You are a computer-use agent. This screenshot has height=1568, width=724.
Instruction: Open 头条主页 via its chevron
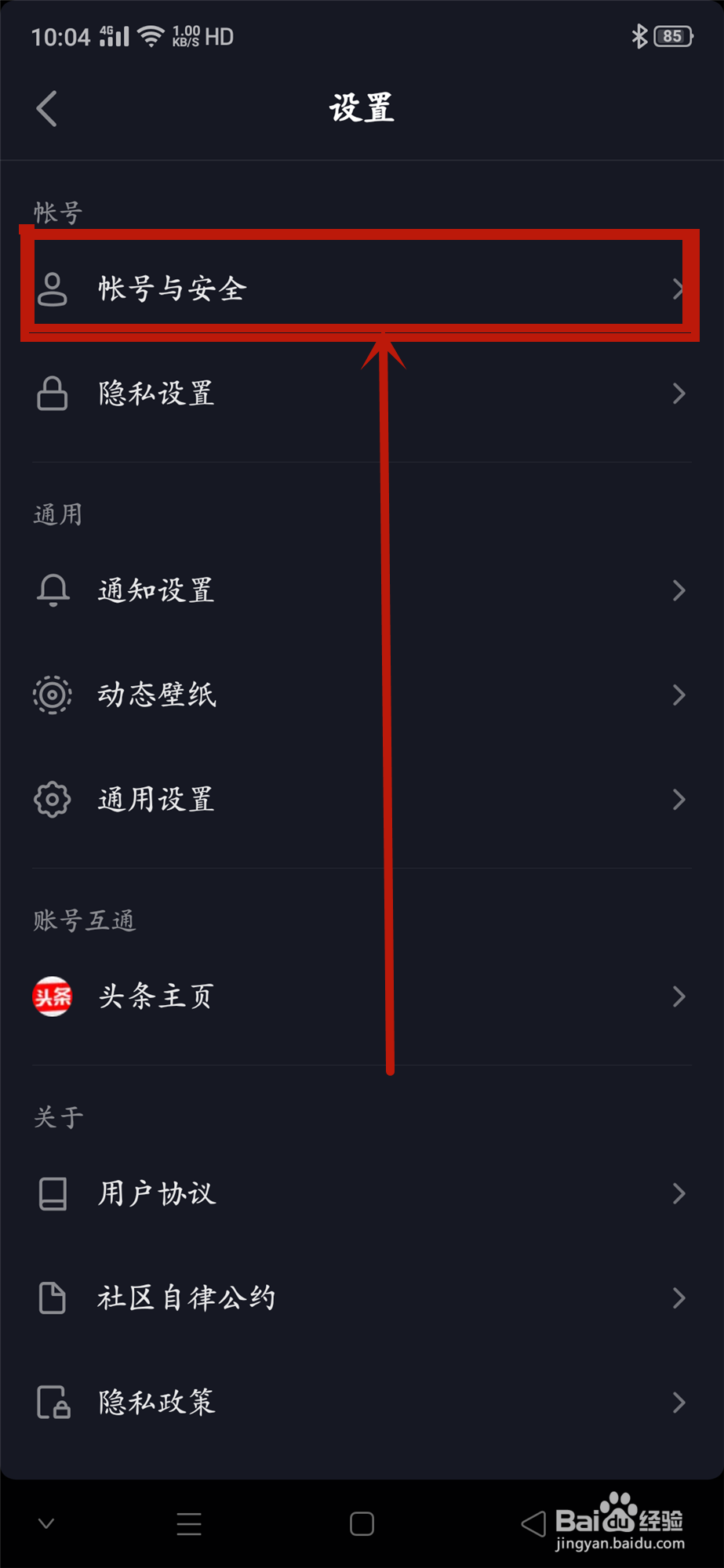[x=678, y=996]
